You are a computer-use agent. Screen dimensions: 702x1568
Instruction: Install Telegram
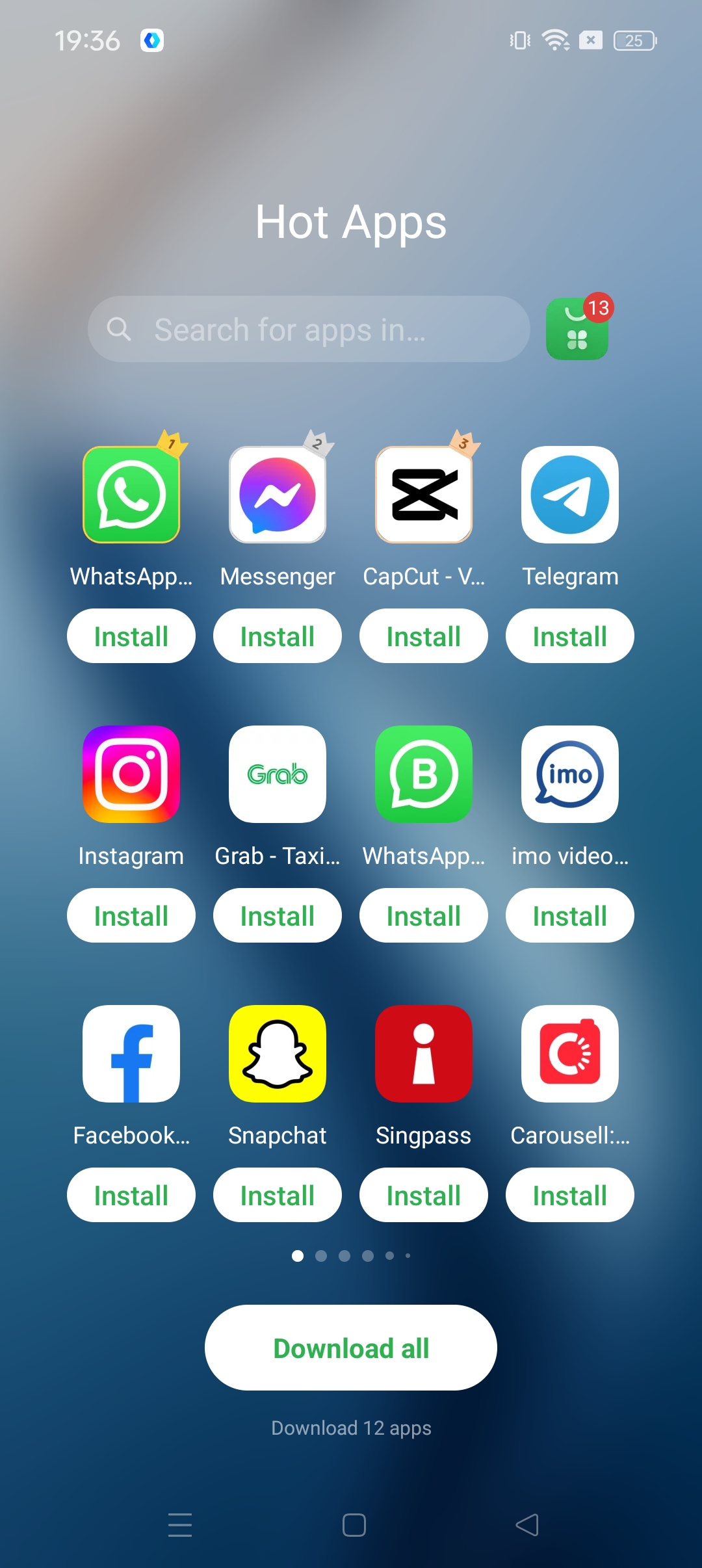click(x=570, y=636)
